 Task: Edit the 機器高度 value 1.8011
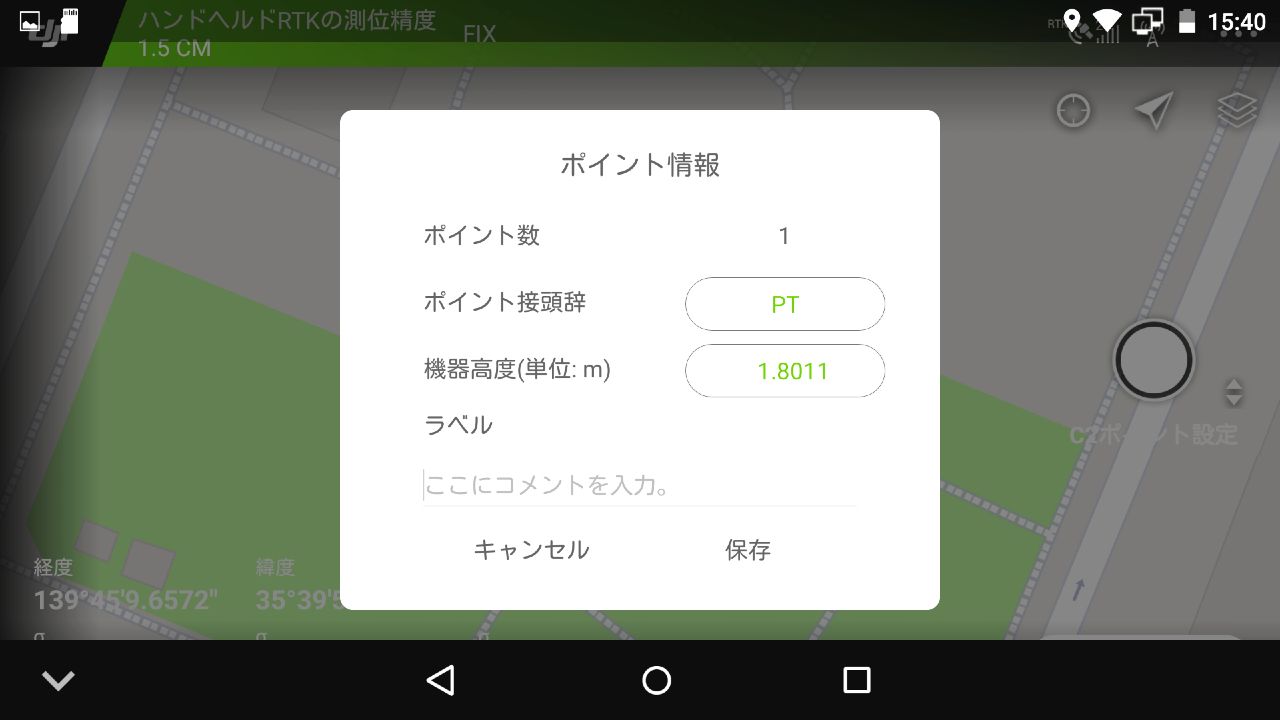[x=784, y=371]
